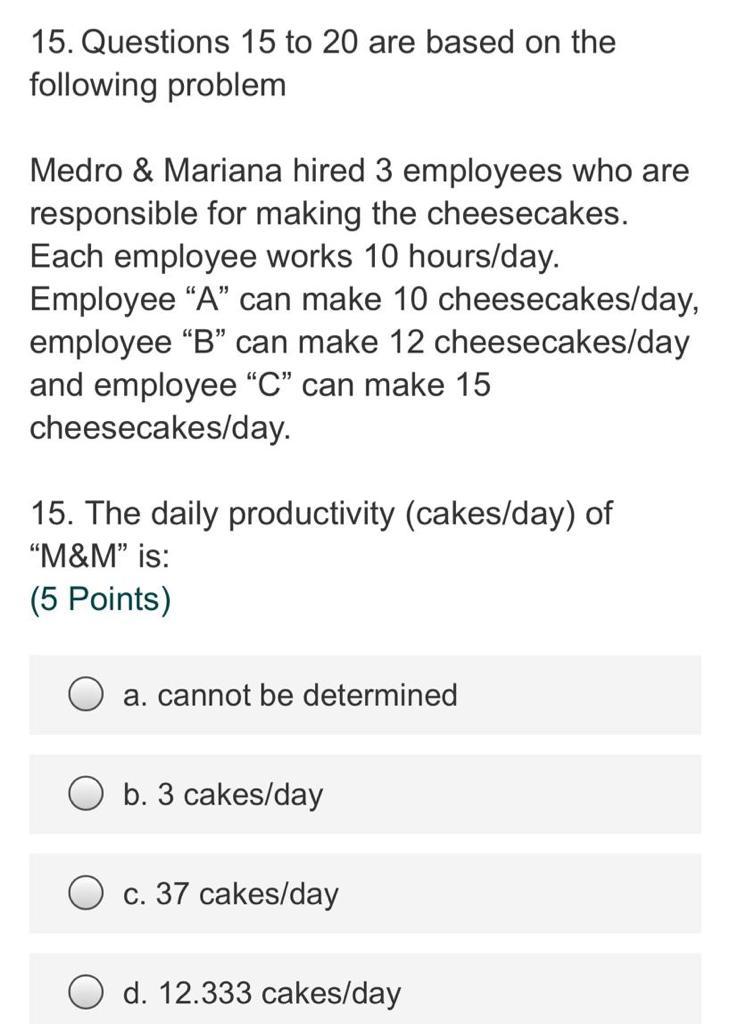Select radio button for option b
This screenshot has height=1024, width=730.
pyautogui.click(x=87, y=795)
